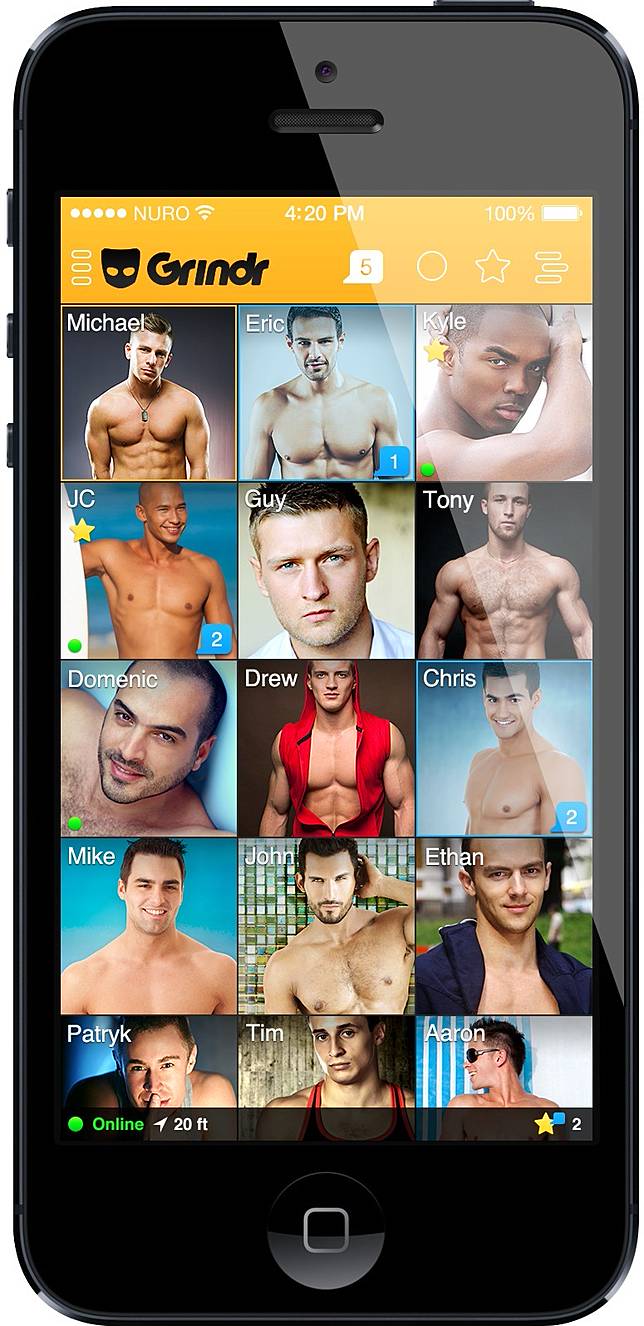
Task: Select Drew's profile
Action: [326, 748]
